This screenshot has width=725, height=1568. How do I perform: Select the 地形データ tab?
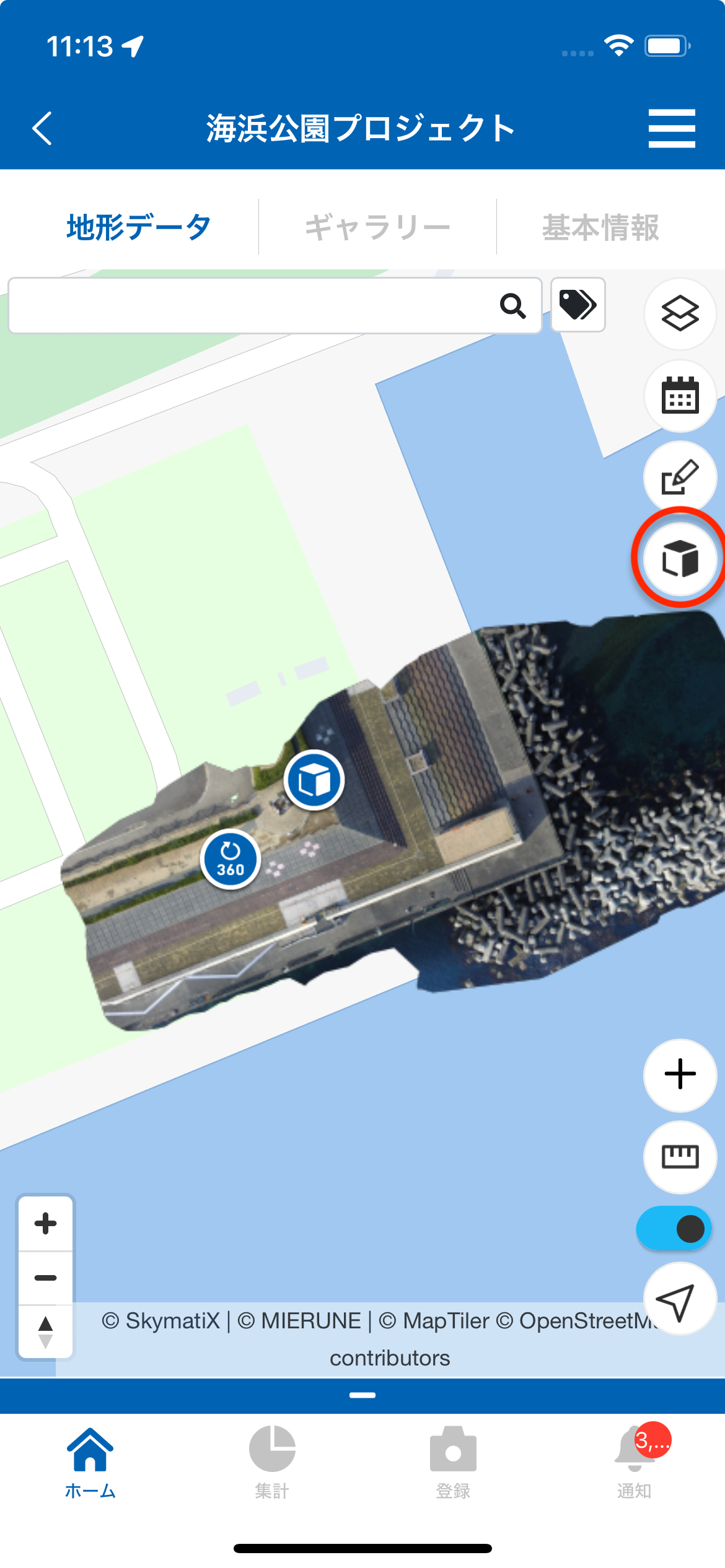coord(139,227)
